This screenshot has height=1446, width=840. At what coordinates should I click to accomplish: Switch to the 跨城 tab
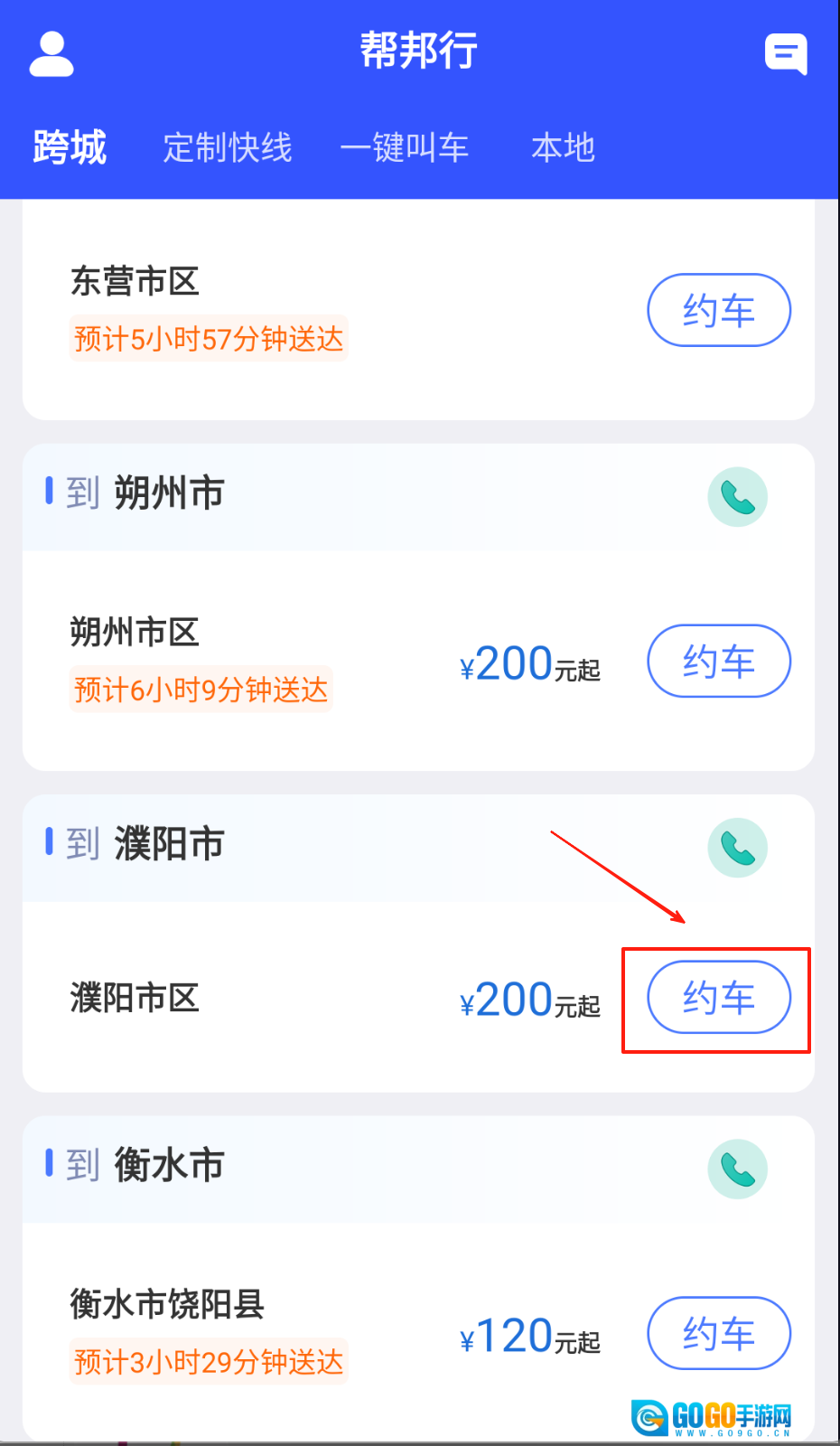[70, 147]
